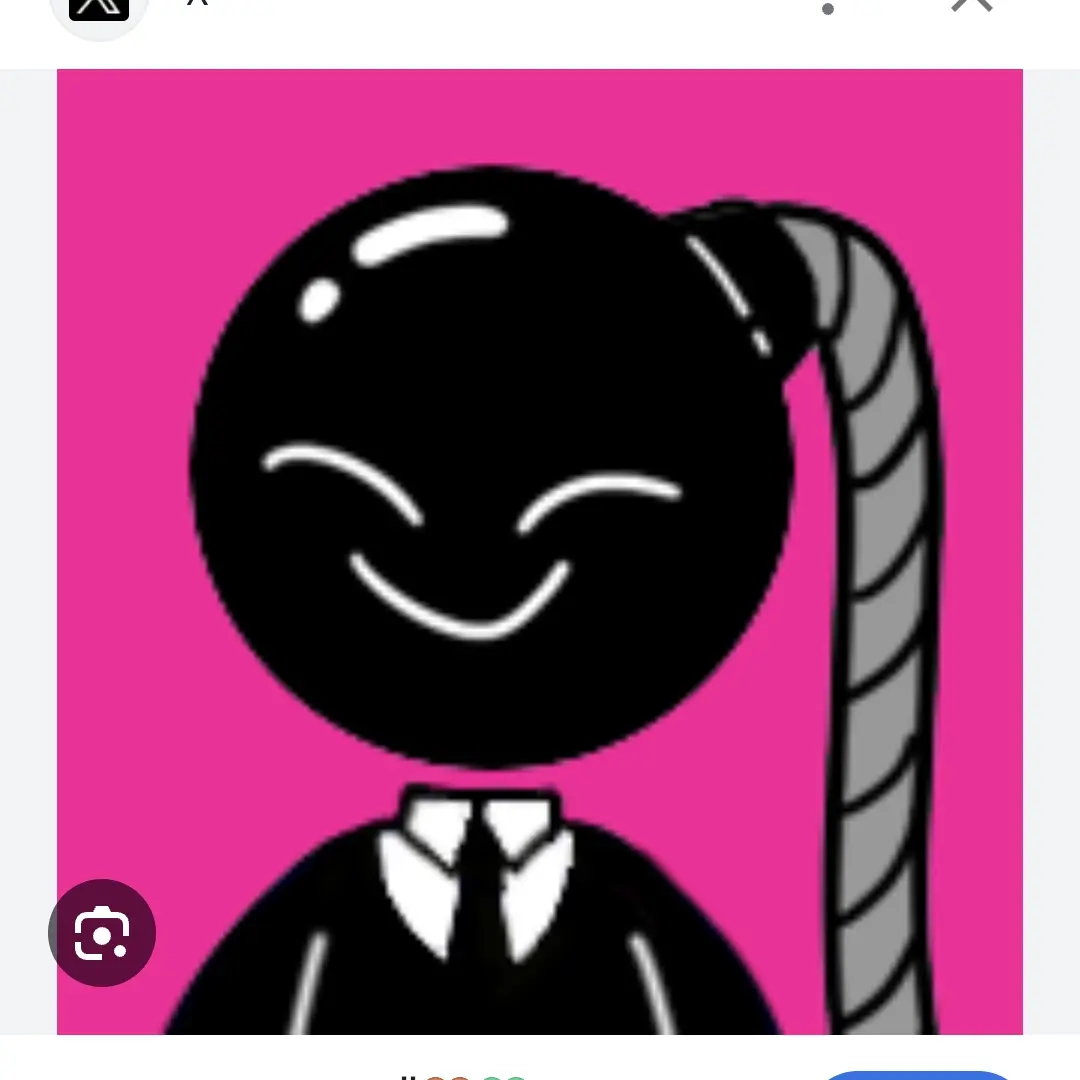Screen dimensions: 1080x1080
Task: Search this image with Google Lens
Action: (102, 933)
